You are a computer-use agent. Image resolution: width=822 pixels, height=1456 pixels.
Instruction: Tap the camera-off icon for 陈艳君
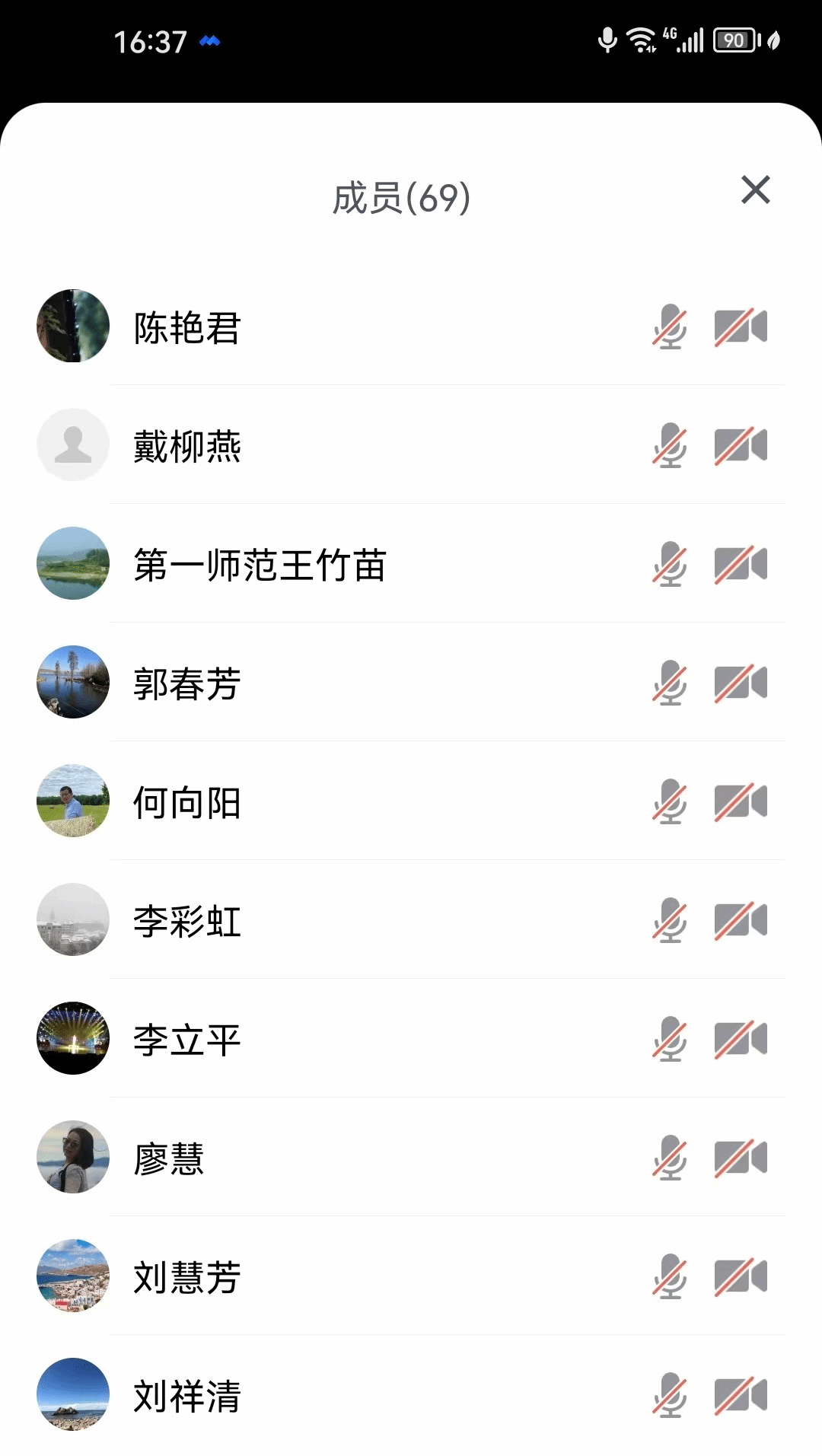[741, 327]
